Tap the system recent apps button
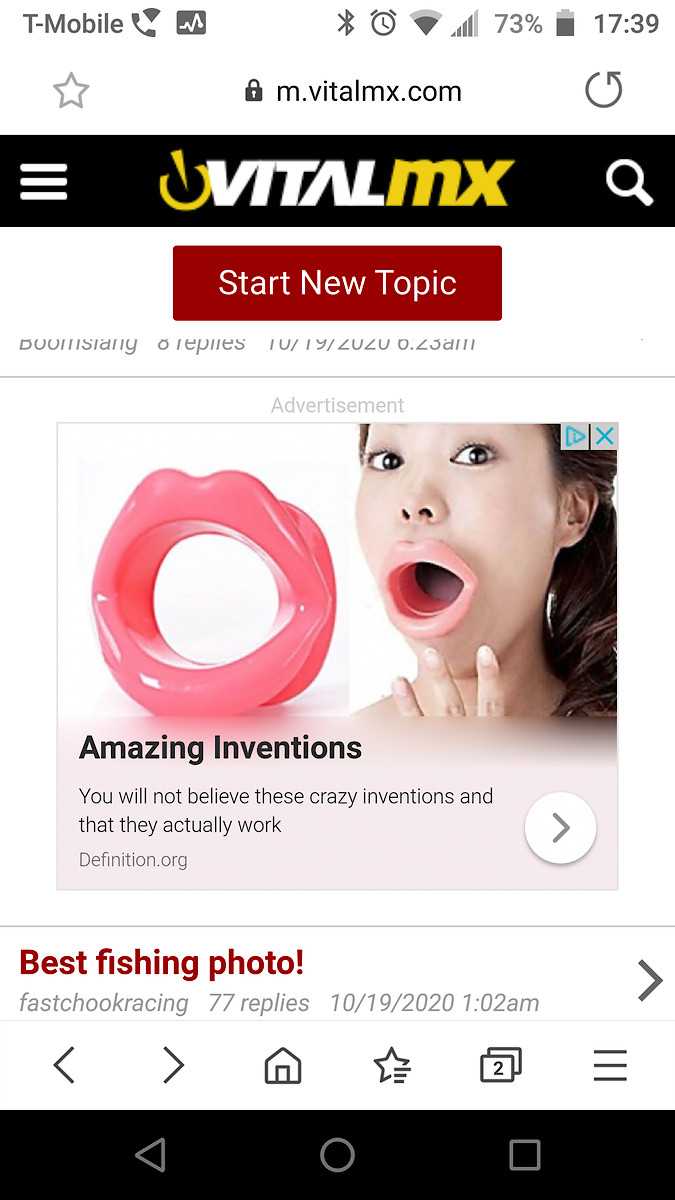The width and height of the screenshot is (675, 1200). pyautogui.click(x=524, y=1155)
